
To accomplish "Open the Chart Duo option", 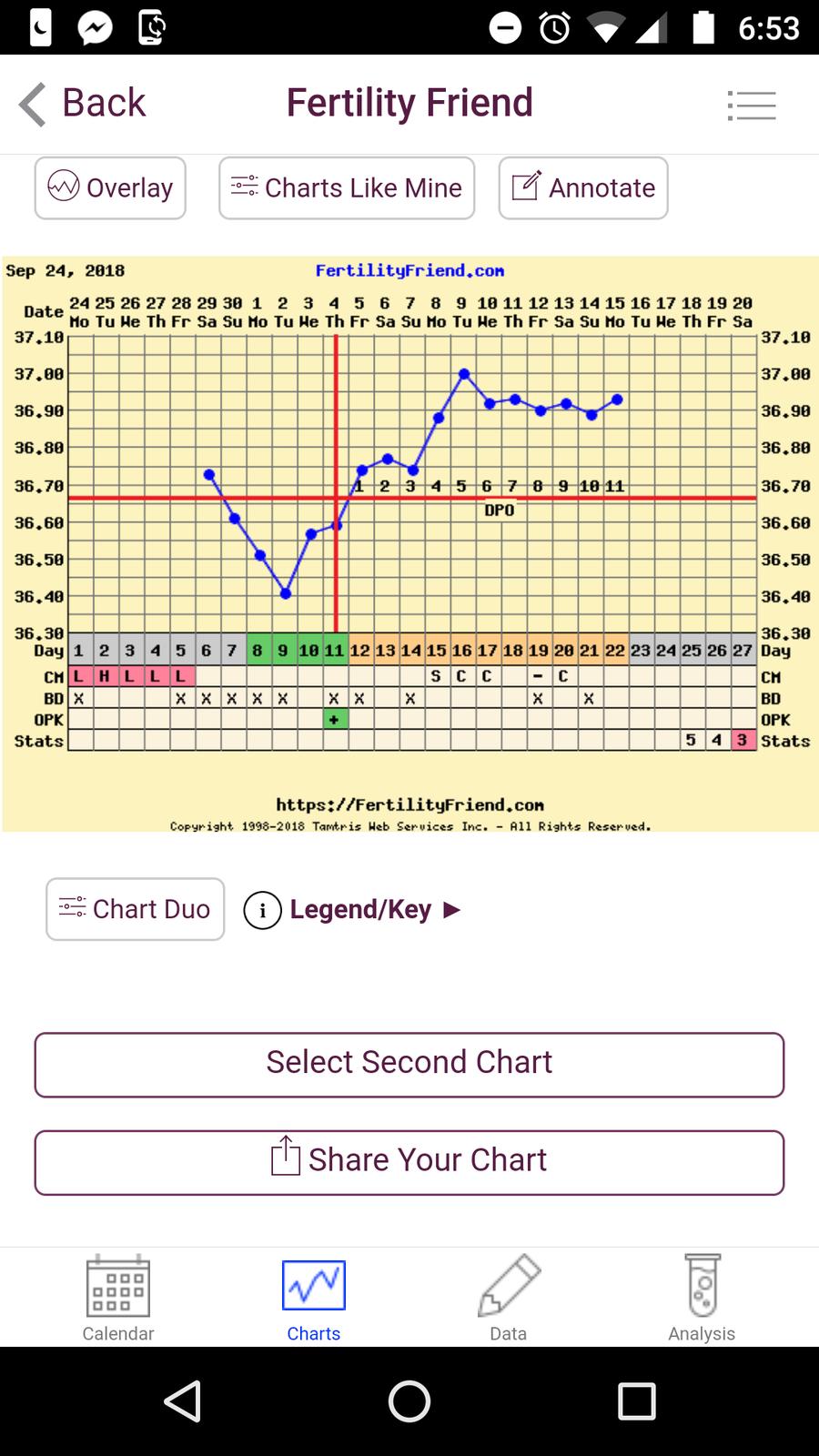I will (x=135, y=909).
